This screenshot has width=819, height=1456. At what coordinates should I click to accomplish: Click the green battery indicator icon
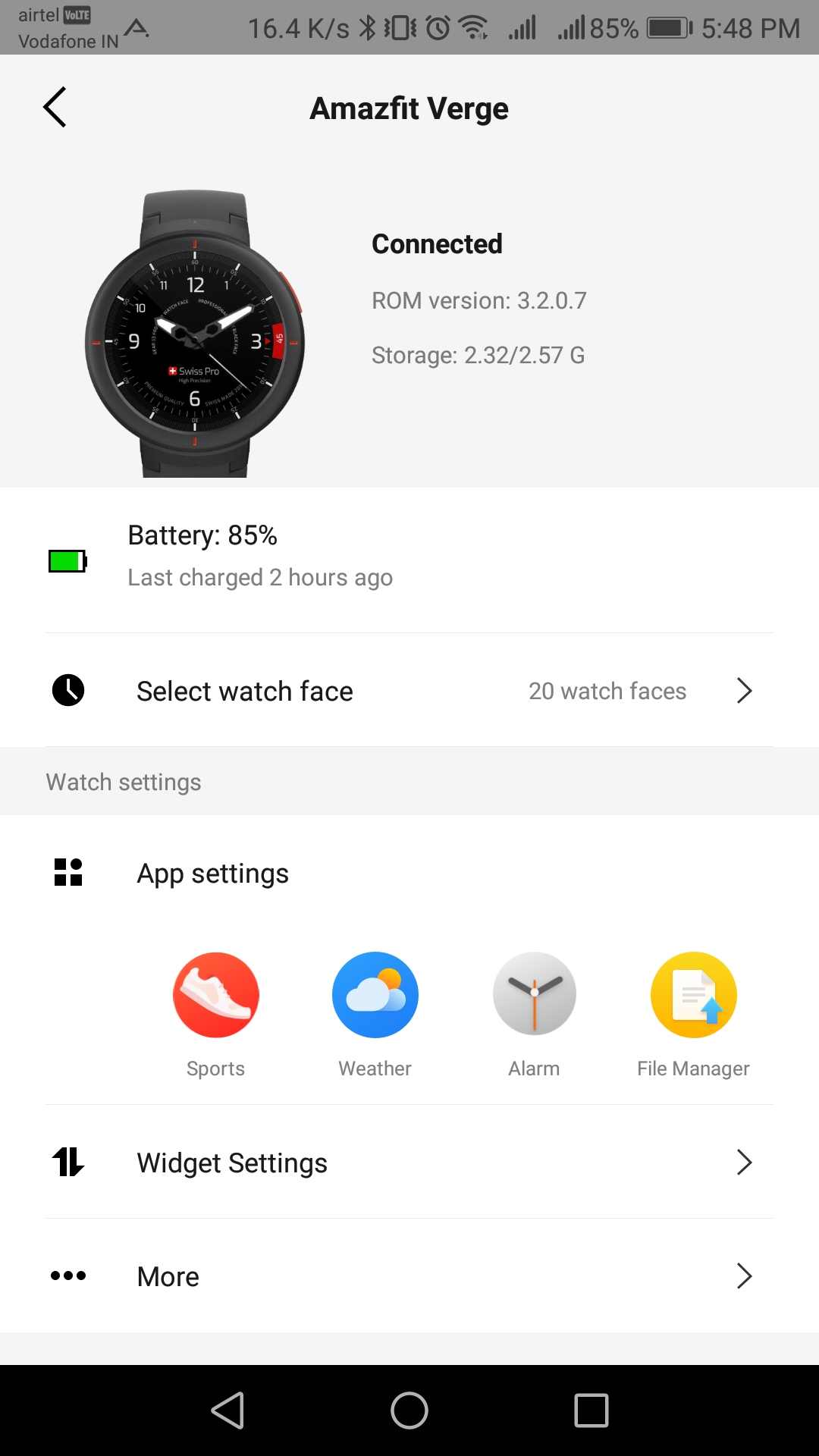pyautogui.click(x=67, y=561)
